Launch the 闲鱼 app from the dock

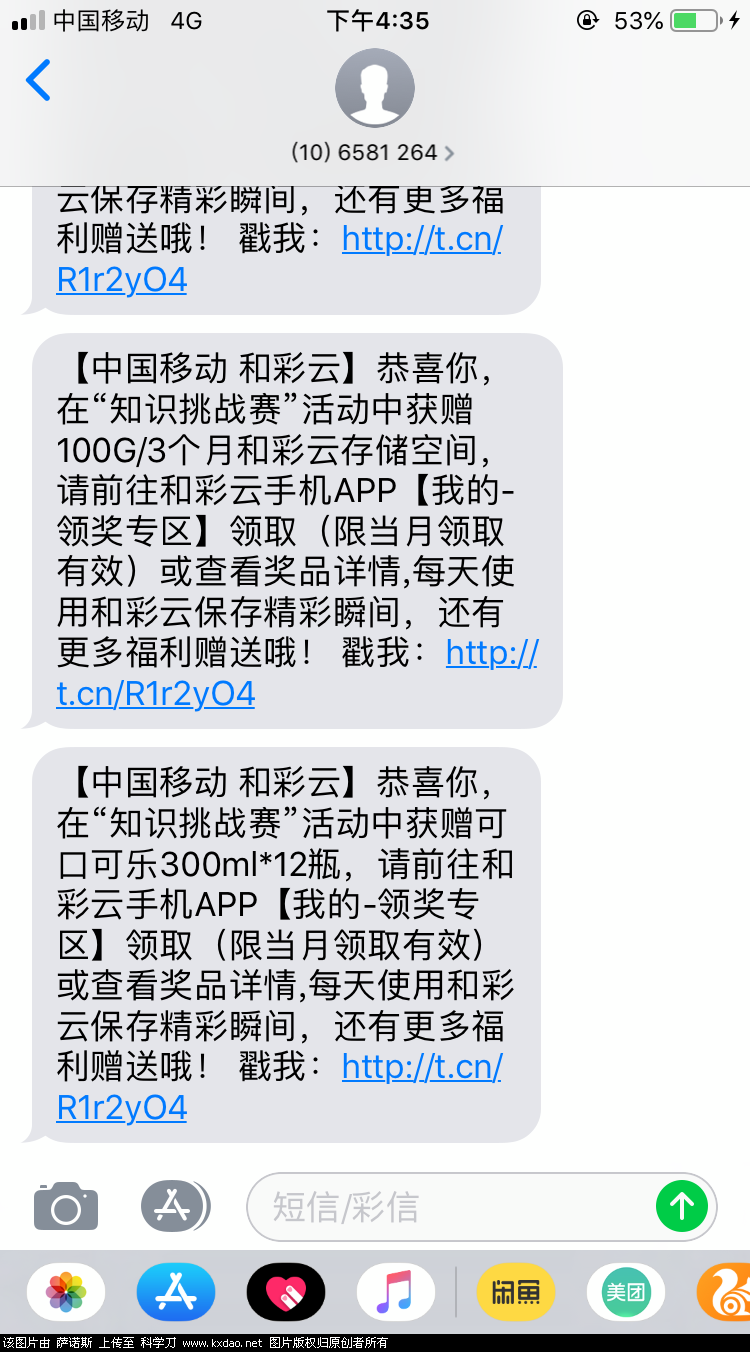click(513, 1292)
